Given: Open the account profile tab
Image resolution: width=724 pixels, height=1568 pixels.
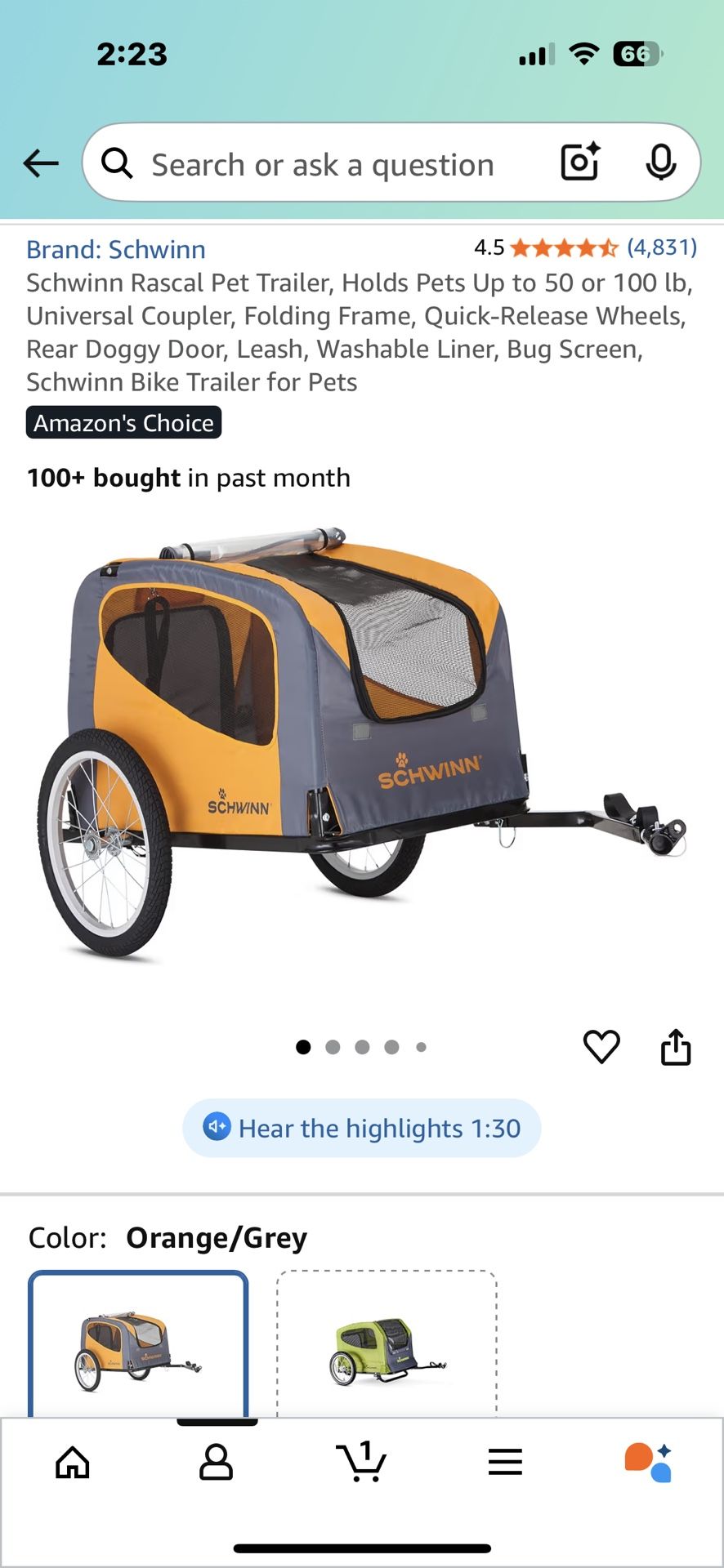Looking at the screenshot, I should [x=217, y=1462].
